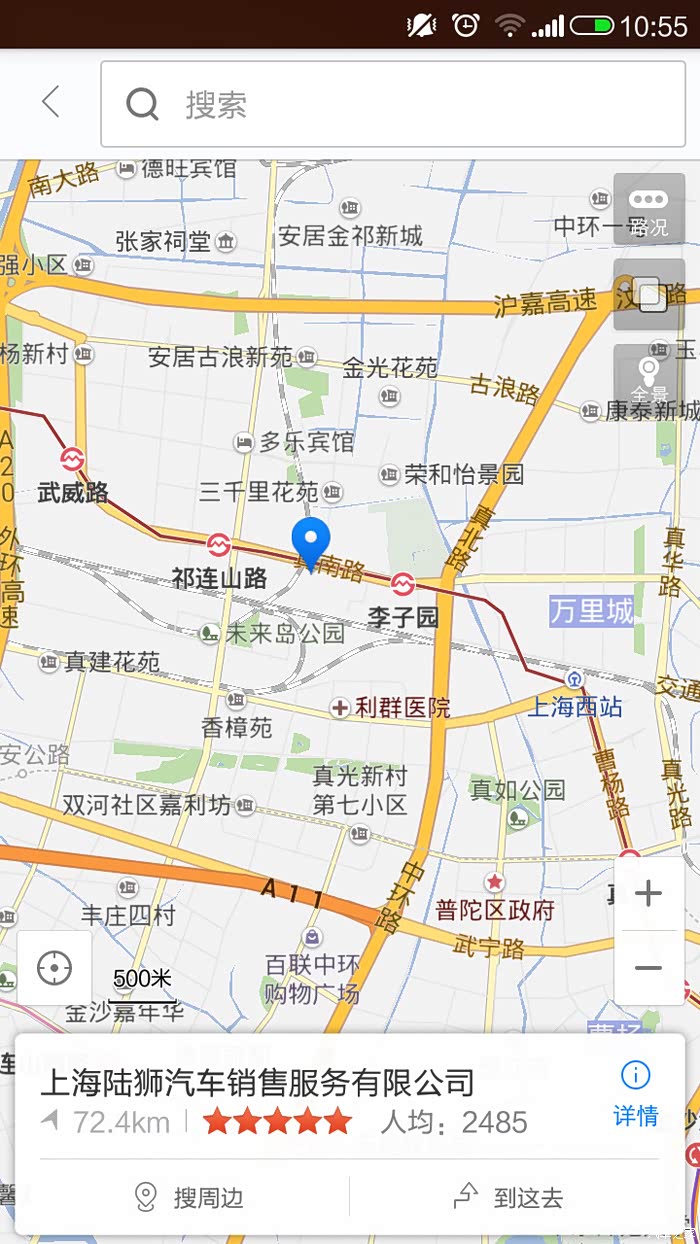Toggle the 路况 traffic layer button
The width and height of the screenshot is (700, 1244).
pos(649,209)
